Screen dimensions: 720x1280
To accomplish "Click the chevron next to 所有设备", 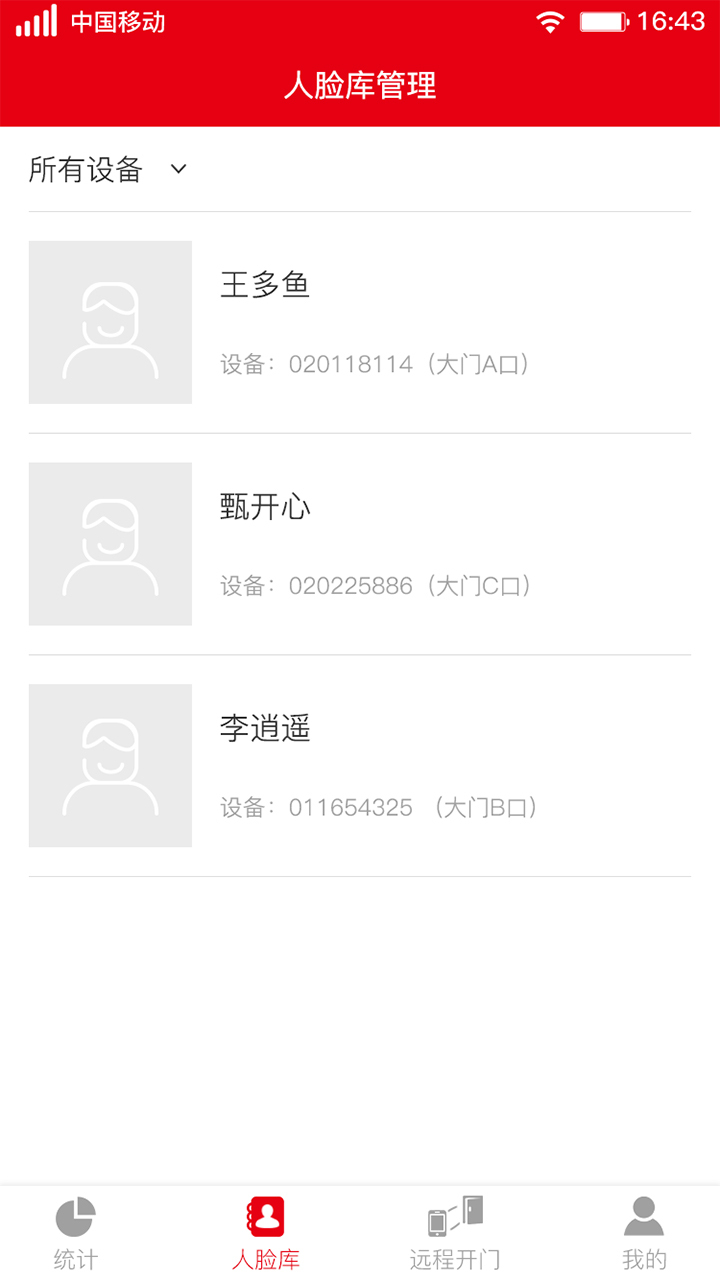I will click(x=177, y=171).
